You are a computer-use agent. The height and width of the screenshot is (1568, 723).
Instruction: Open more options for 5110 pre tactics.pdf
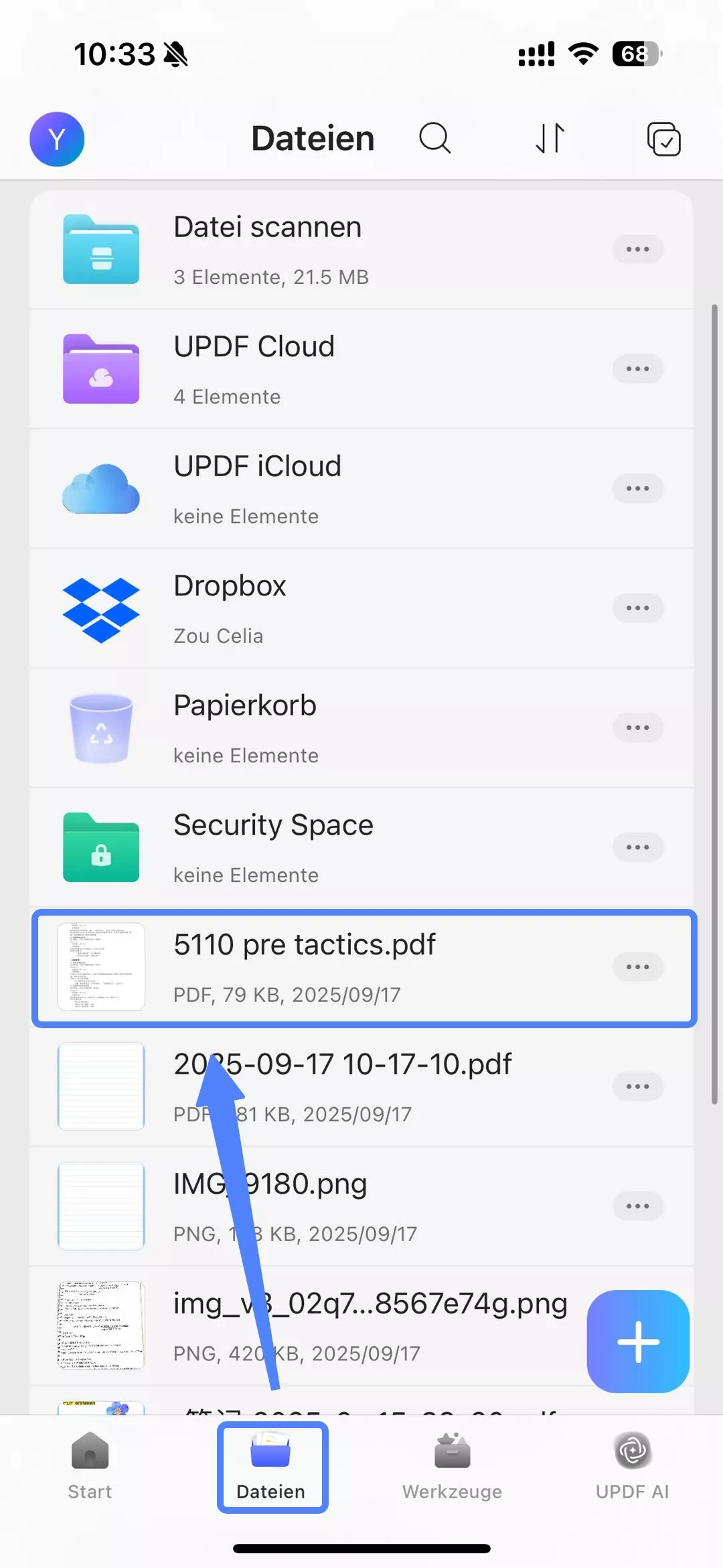[x=637, y=967]
